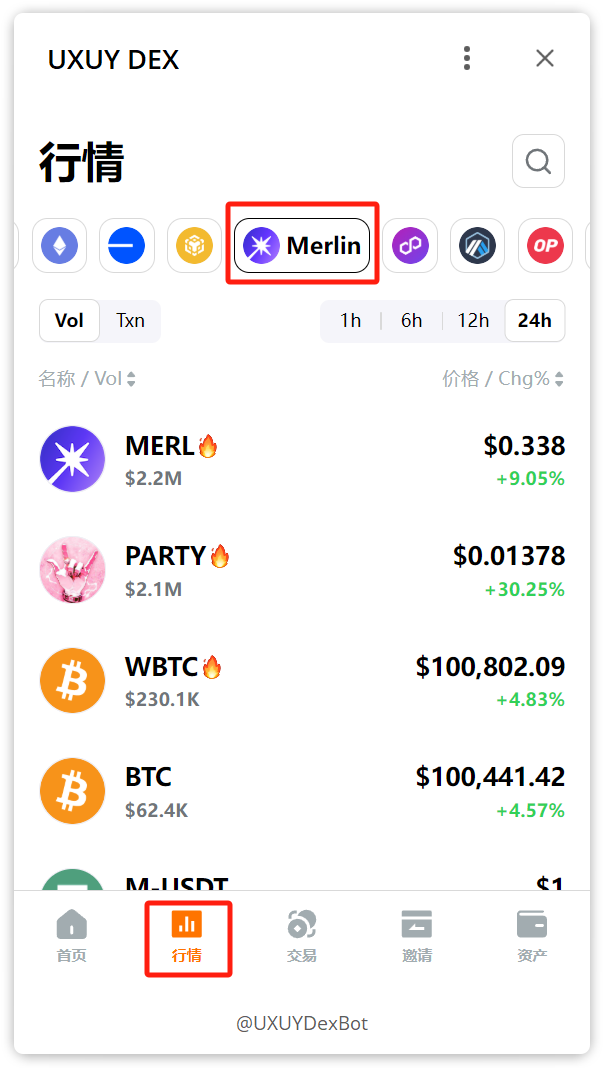Choose the 12h time range
Image resolution: width=603 pixels, height=1068 pixels.
(x=473, y=320)
